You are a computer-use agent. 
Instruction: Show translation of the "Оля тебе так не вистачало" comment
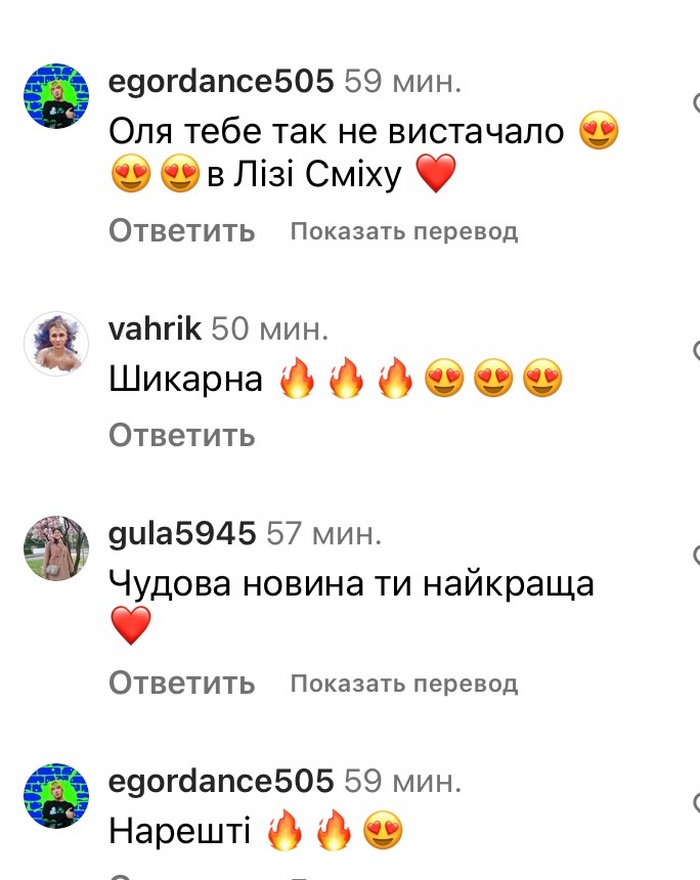pos(404,232)
